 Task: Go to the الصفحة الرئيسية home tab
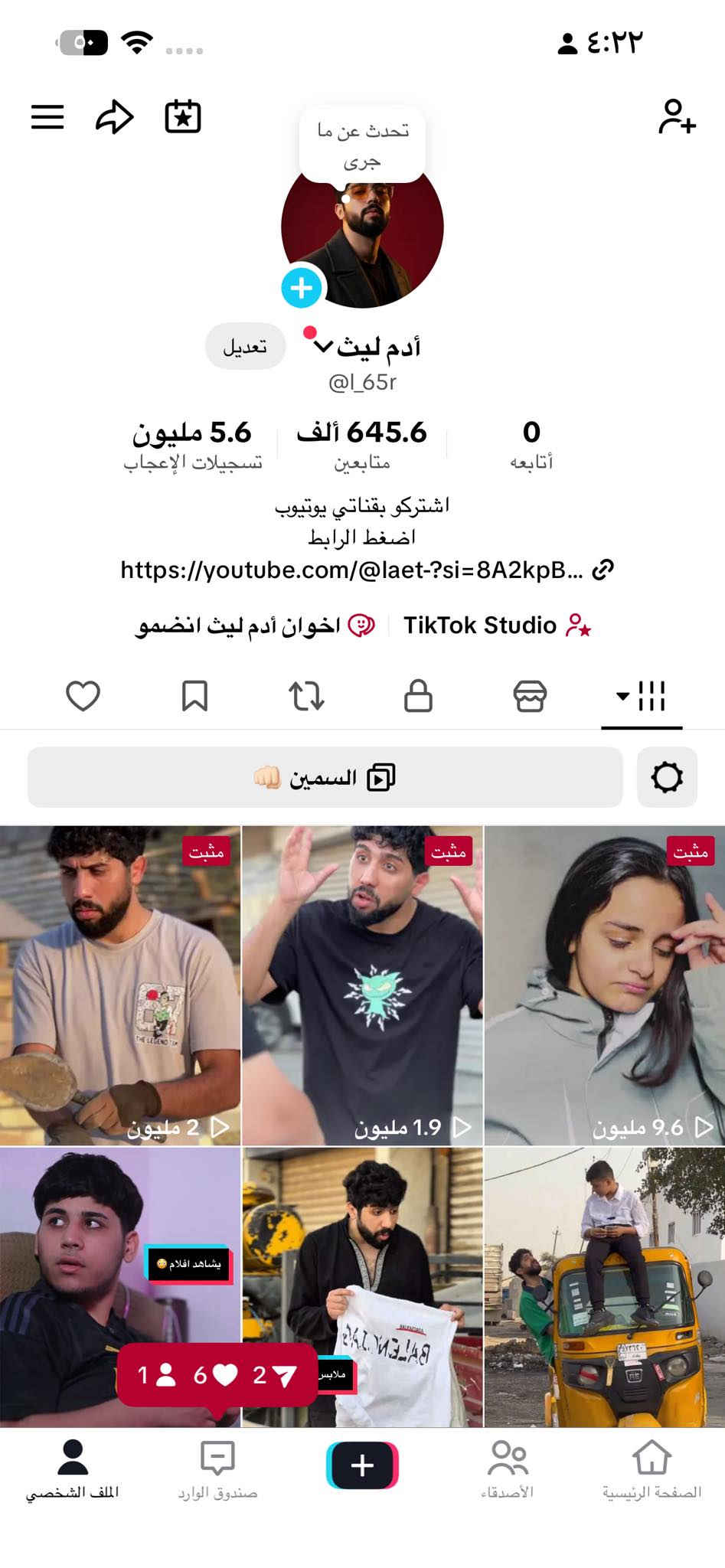pyautogui.click(x=652, y=1468)
